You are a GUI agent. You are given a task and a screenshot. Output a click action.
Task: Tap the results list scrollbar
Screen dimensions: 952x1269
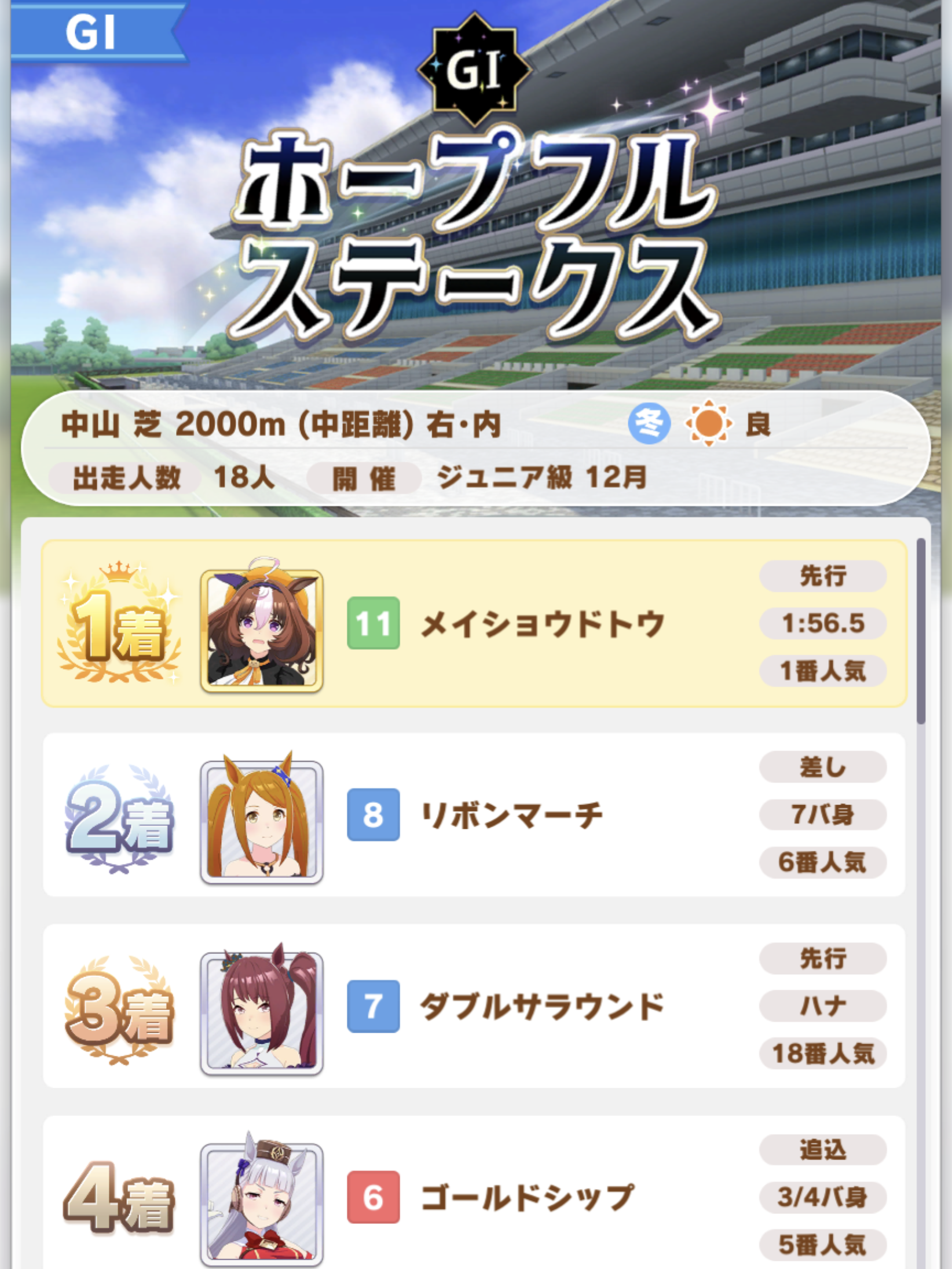921,631
